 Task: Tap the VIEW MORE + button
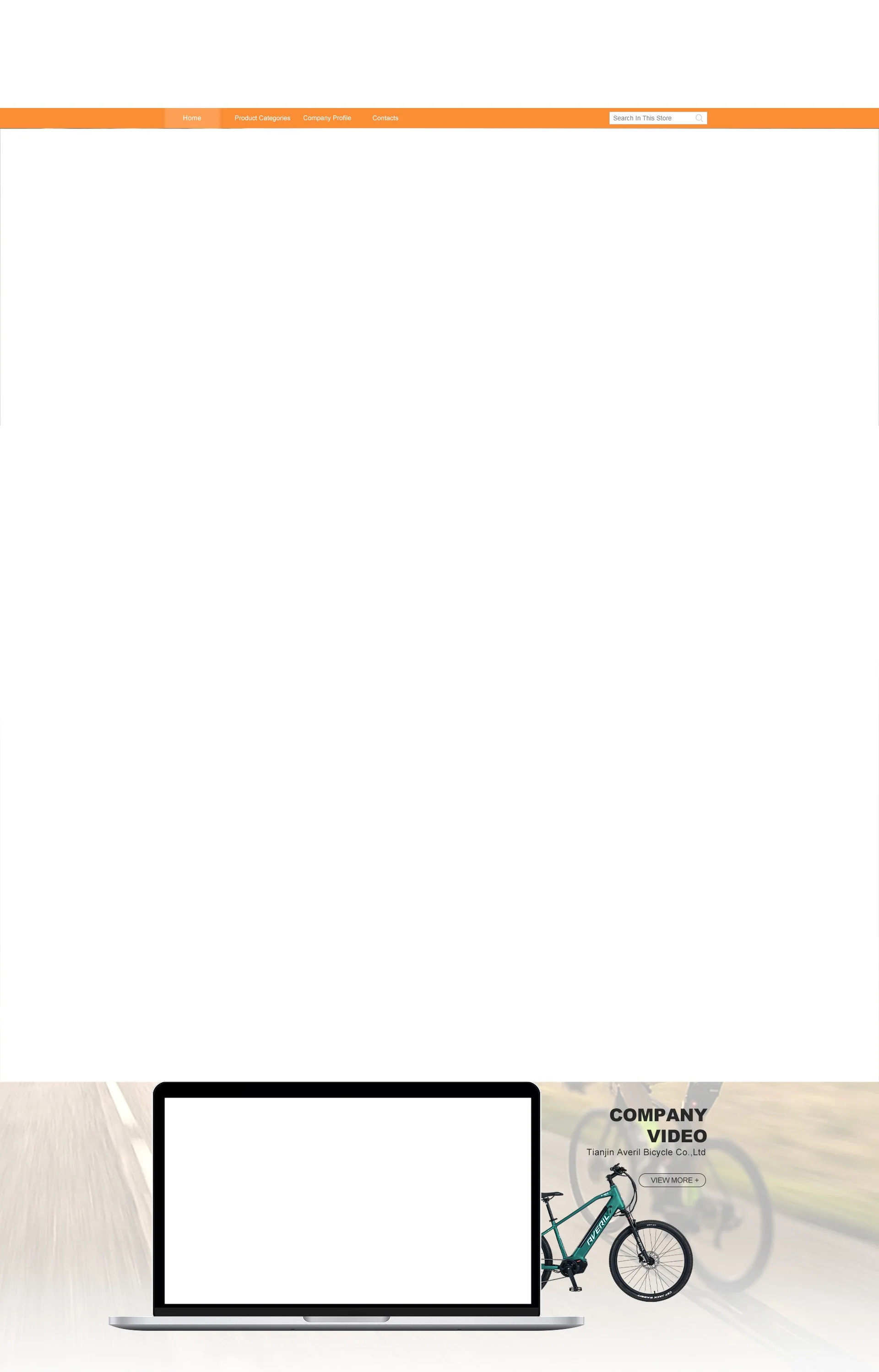click(x=673, y=1180)
